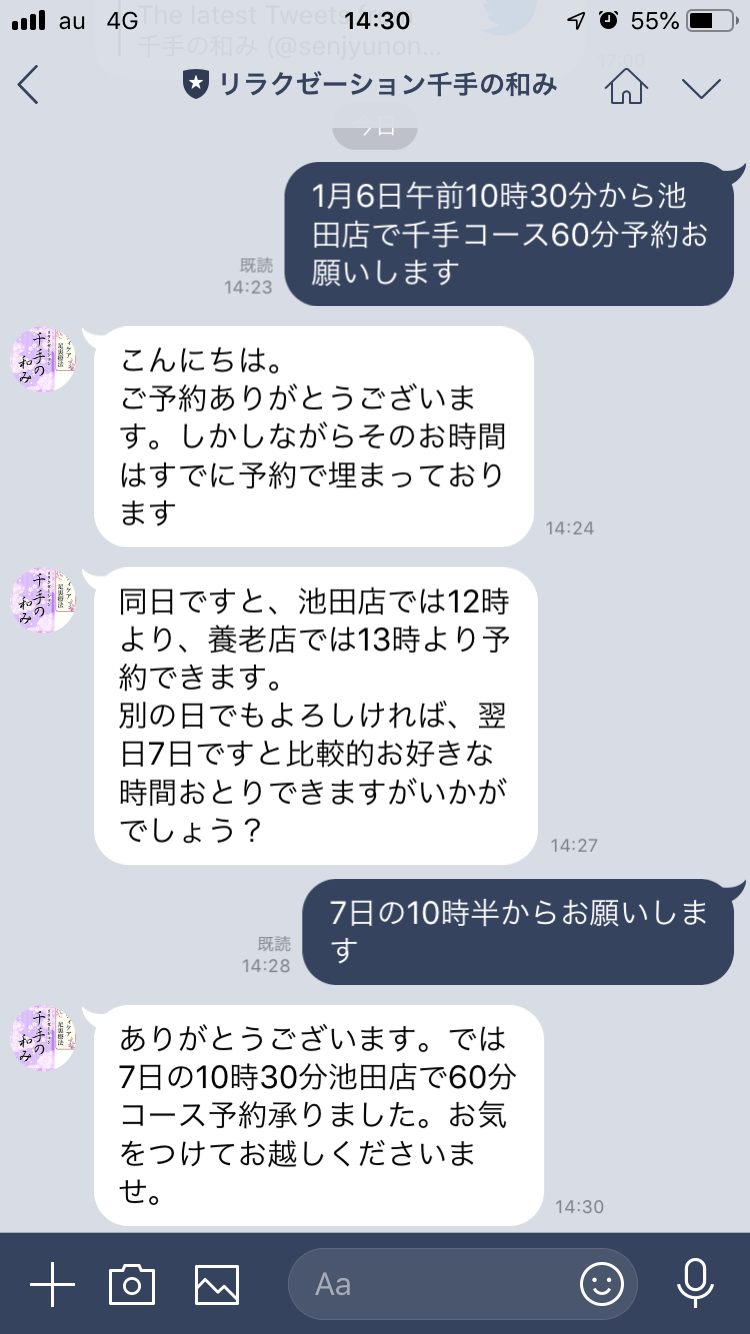
Task: Tap the message input field
Action: (440, 1284)
